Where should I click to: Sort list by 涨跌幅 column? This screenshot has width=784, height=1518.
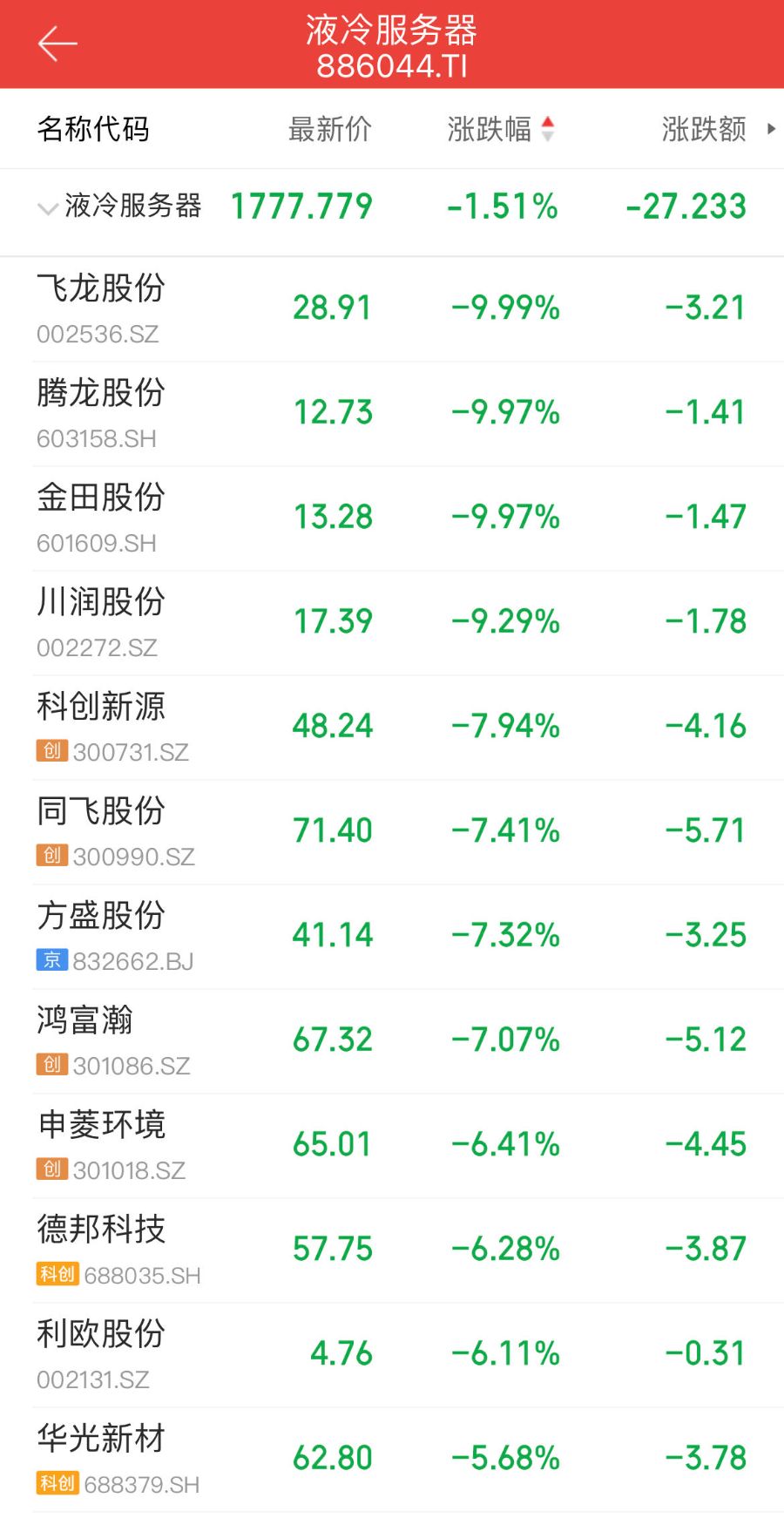500,129
